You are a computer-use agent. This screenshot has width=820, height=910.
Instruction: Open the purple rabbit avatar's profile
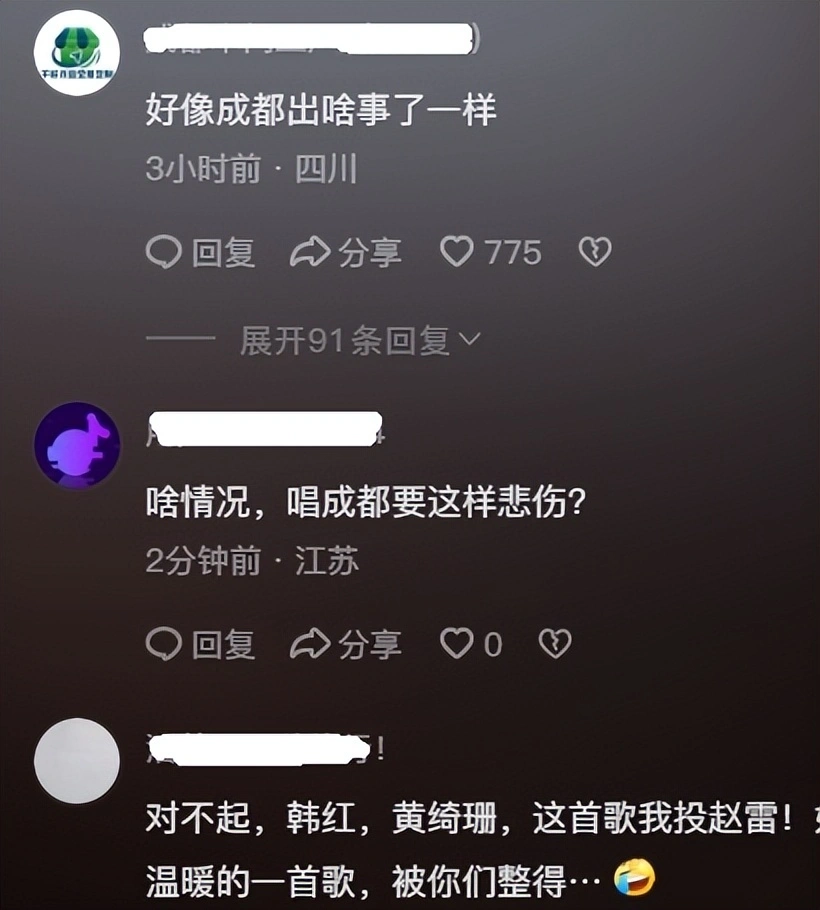click(x=77, y=446)
